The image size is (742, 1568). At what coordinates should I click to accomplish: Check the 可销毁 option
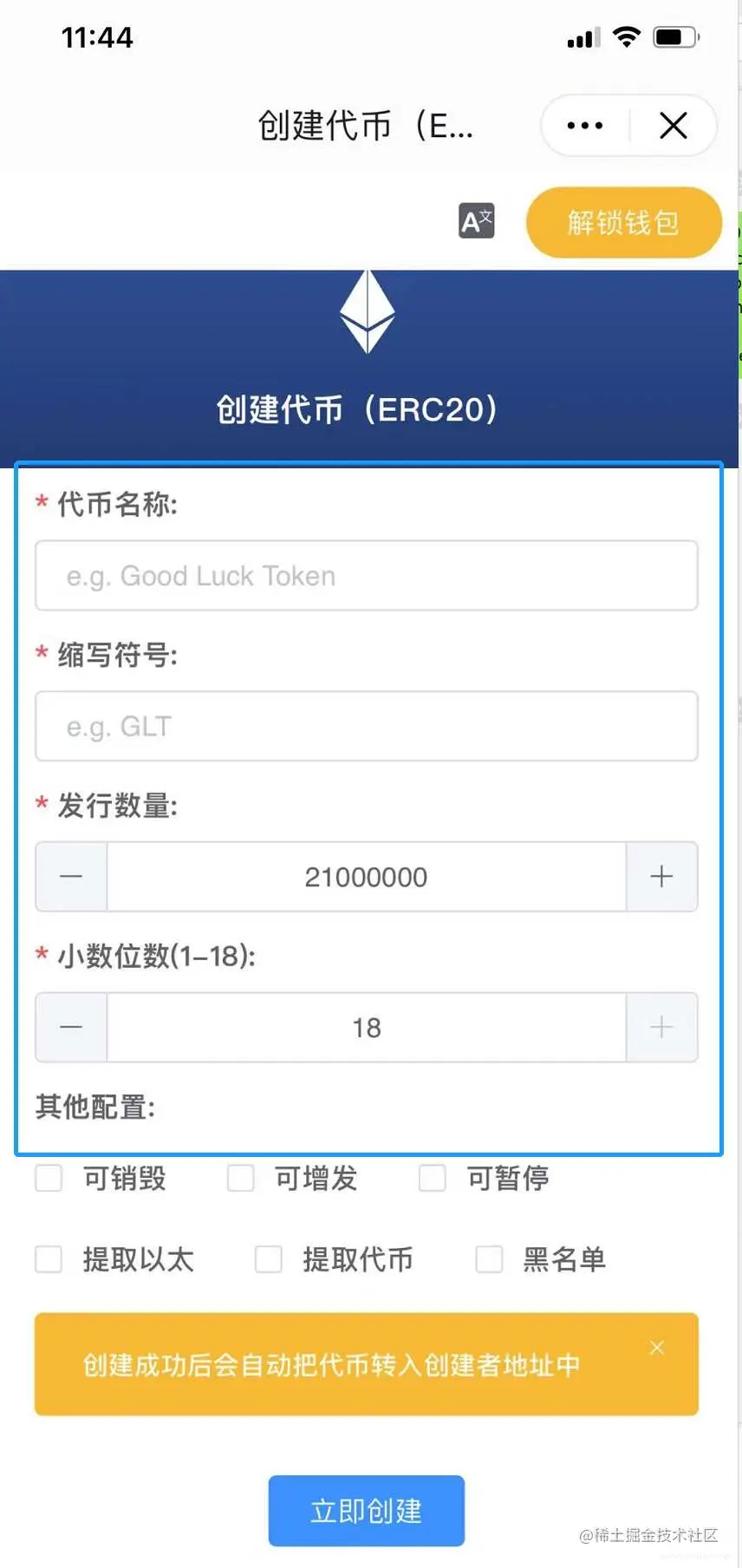(x=49, y=1179)
